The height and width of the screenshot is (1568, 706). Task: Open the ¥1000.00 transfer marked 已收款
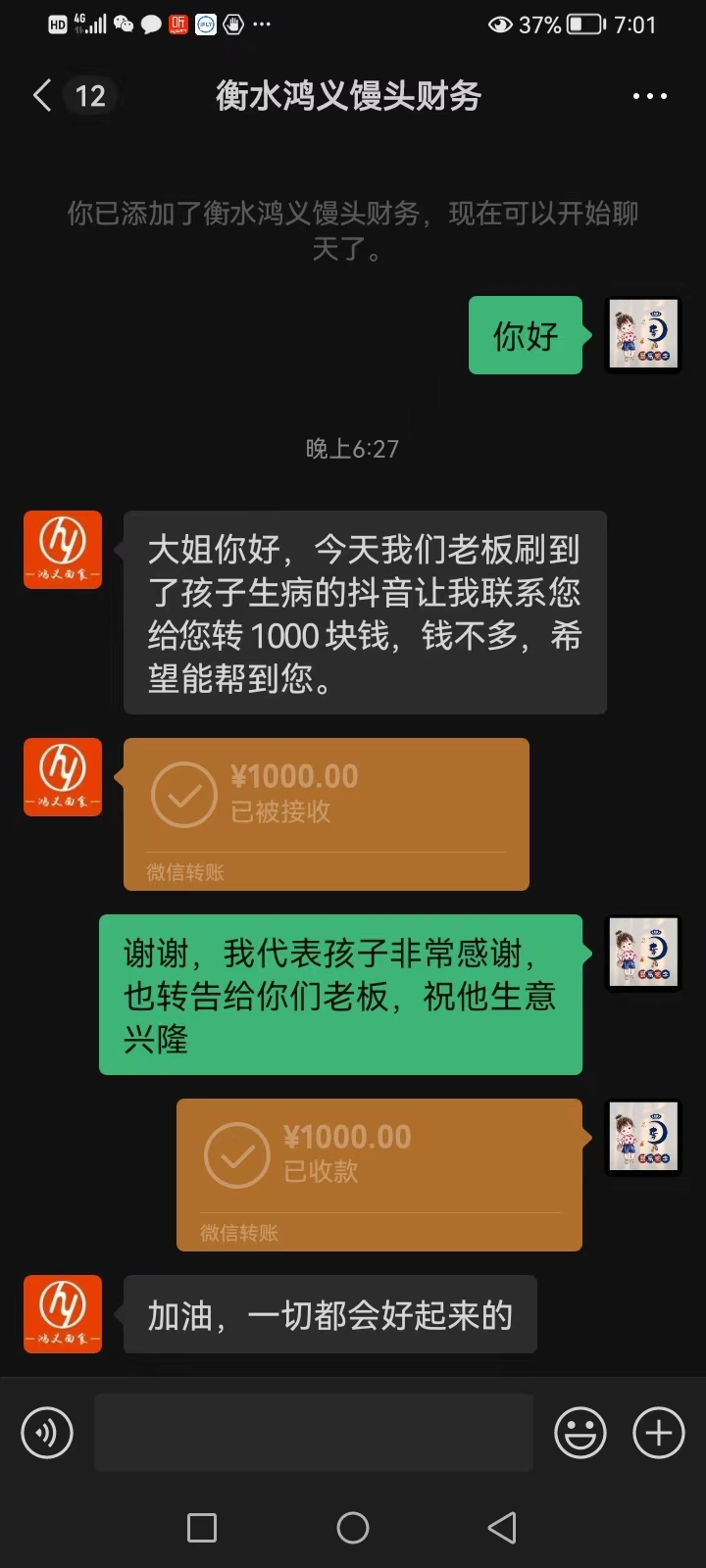(x=378, y=1174)
